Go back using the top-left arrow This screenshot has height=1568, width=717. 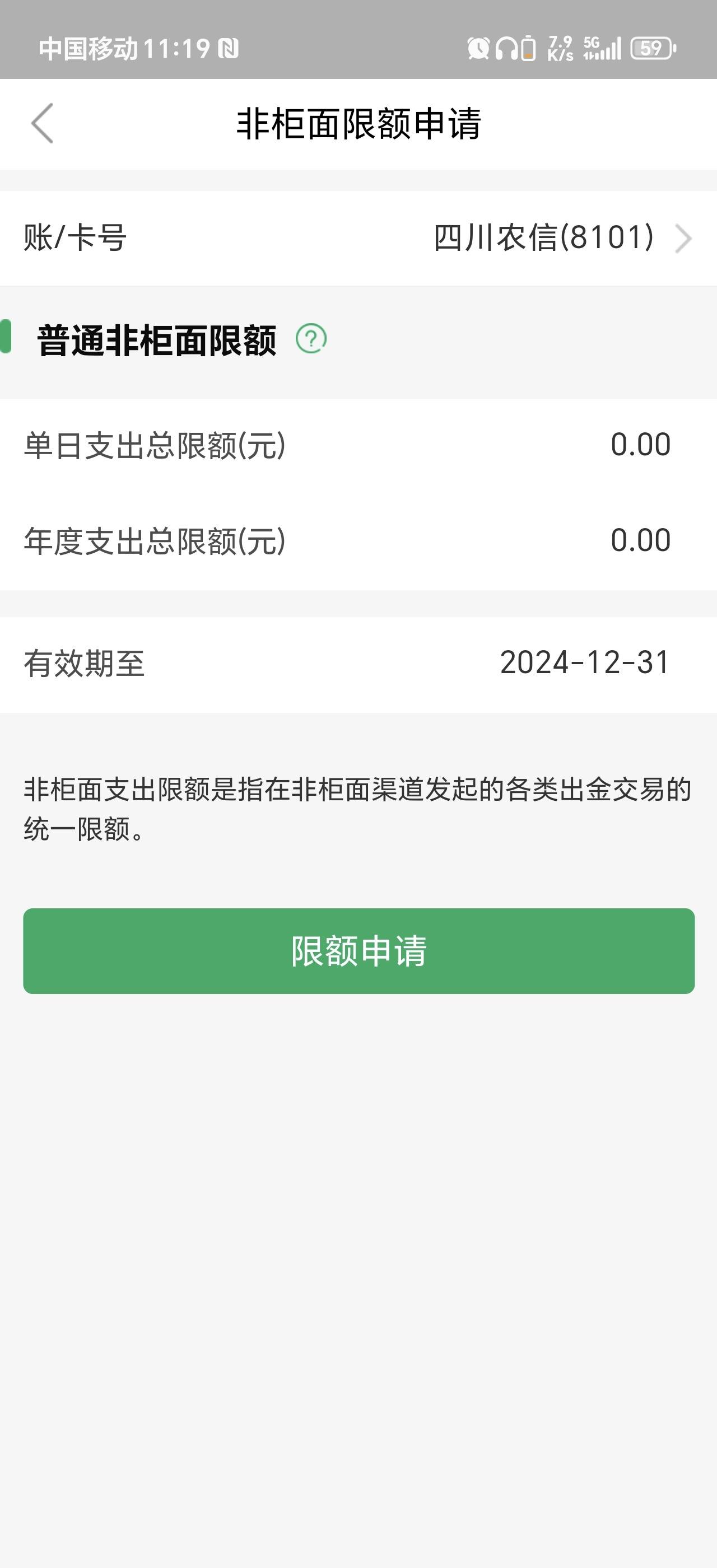click(x=43, y=124)
